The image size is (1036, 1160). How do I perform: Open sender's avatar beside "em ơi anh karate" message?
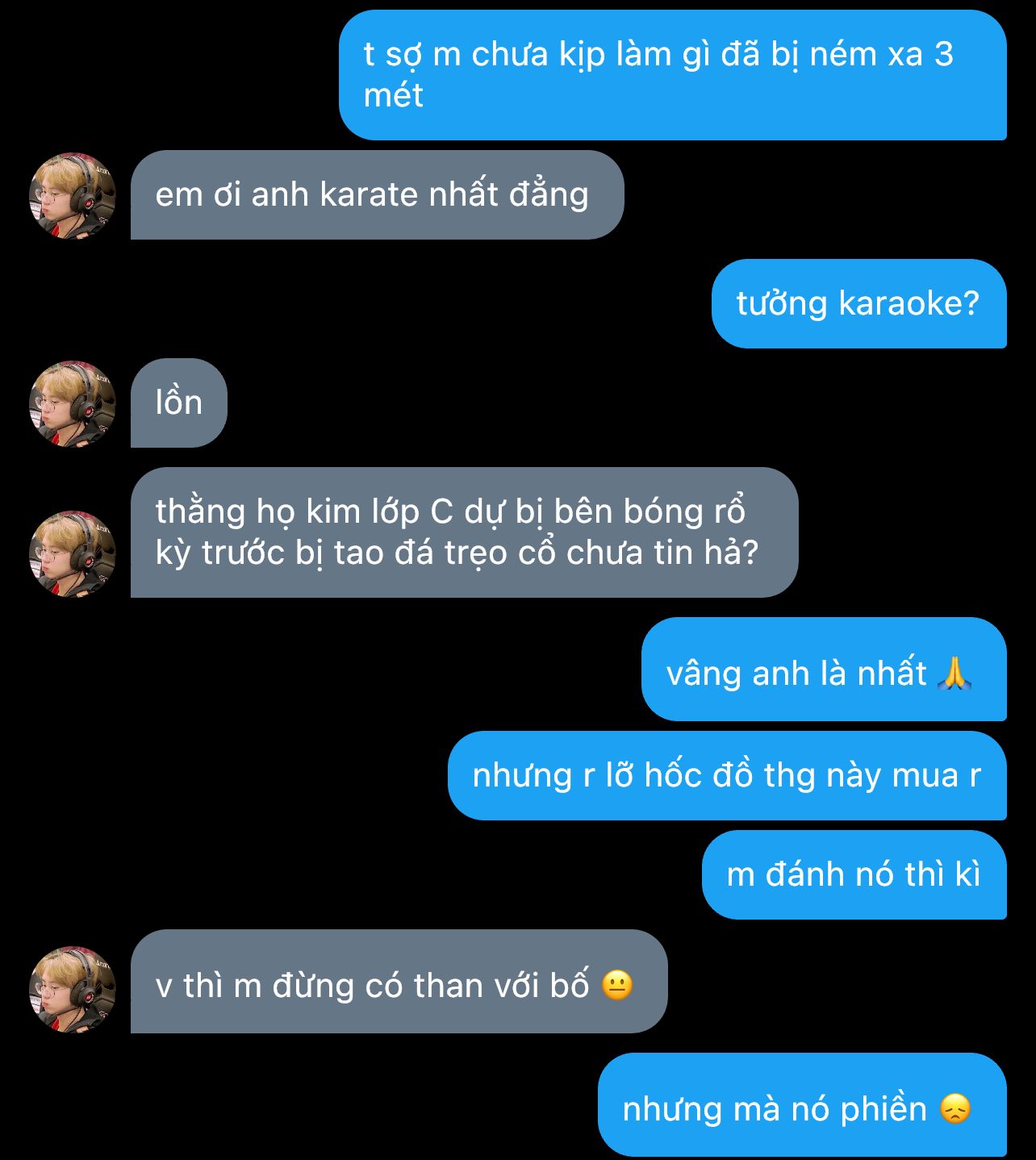[73, 196]
